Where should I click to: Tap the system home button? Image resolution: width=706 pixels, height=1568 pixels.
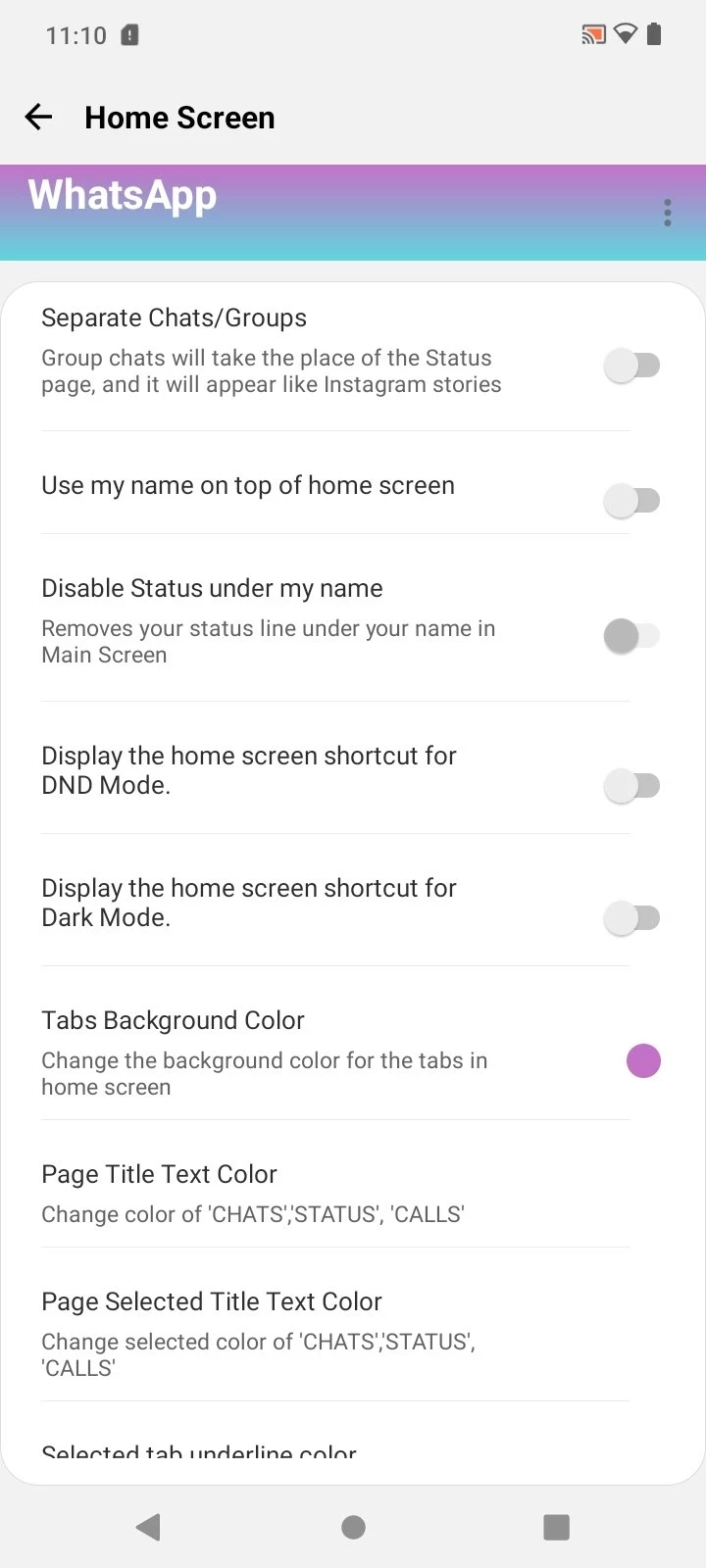click(353, 1527)
